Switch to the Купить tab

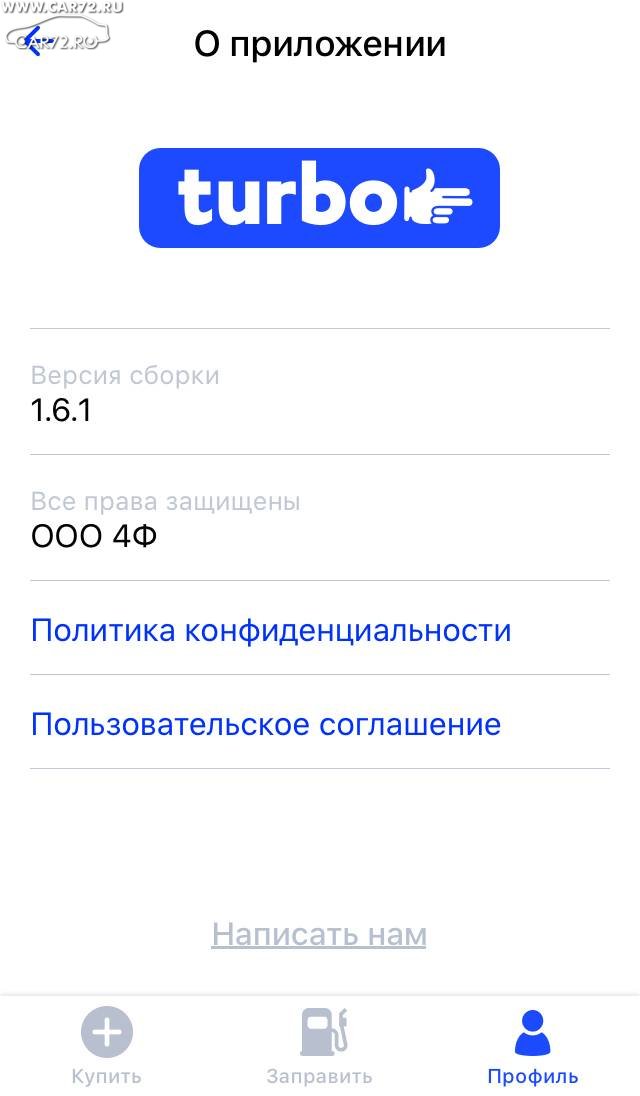(106, 1046)
